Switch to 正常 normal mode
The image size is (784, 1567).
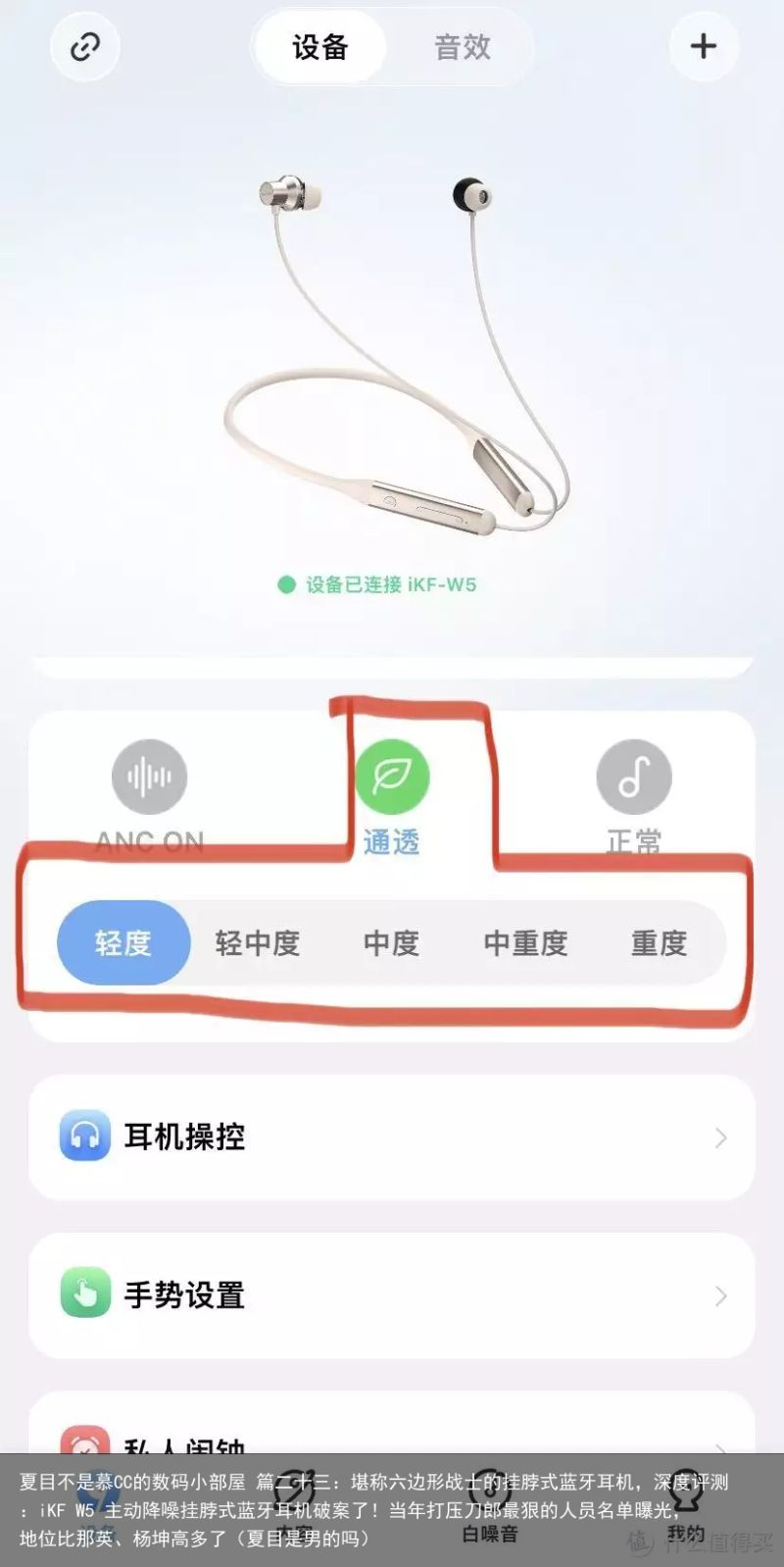pos(634,778)
